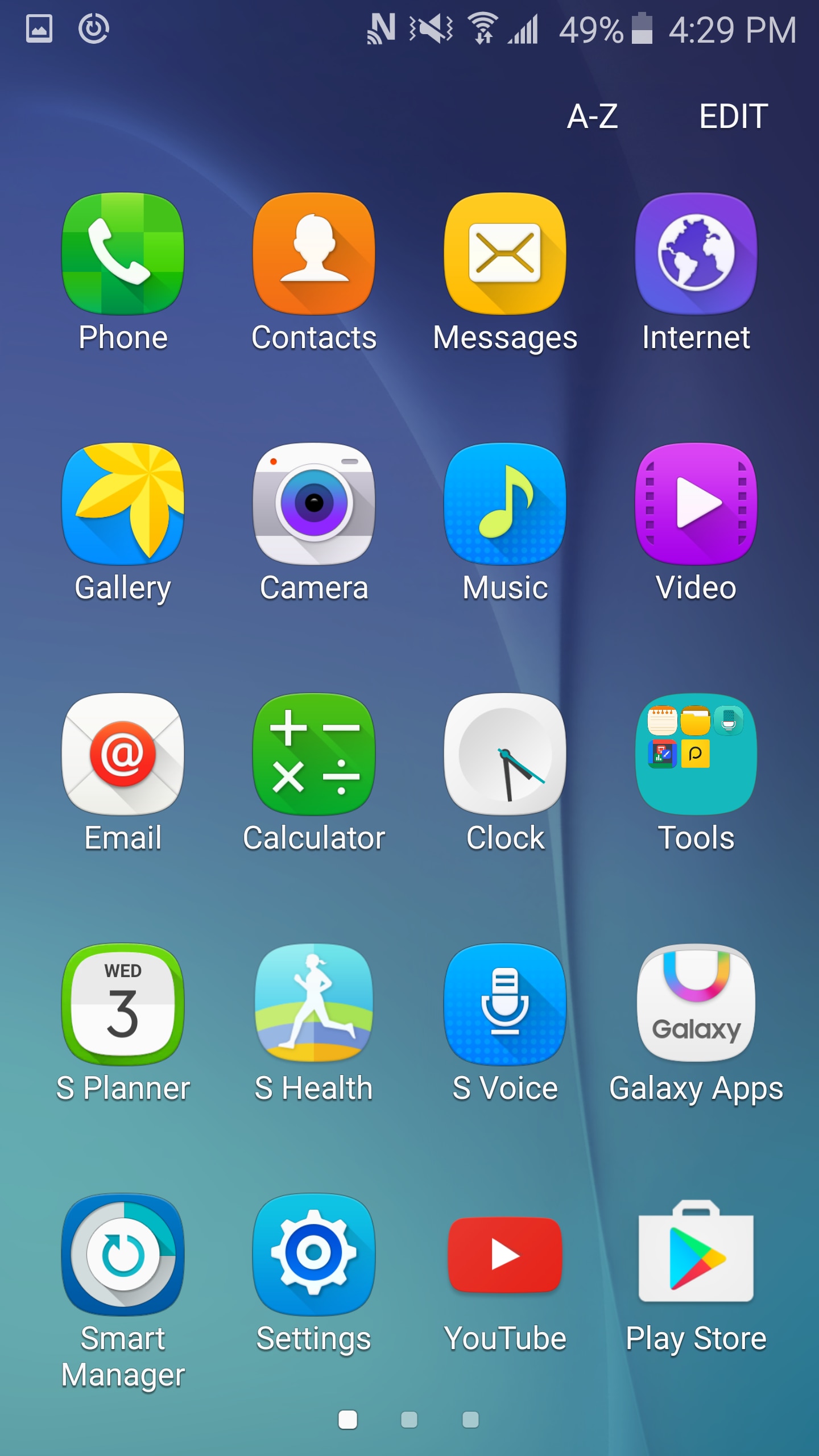
Task: Open Messages
Action: 505,254
